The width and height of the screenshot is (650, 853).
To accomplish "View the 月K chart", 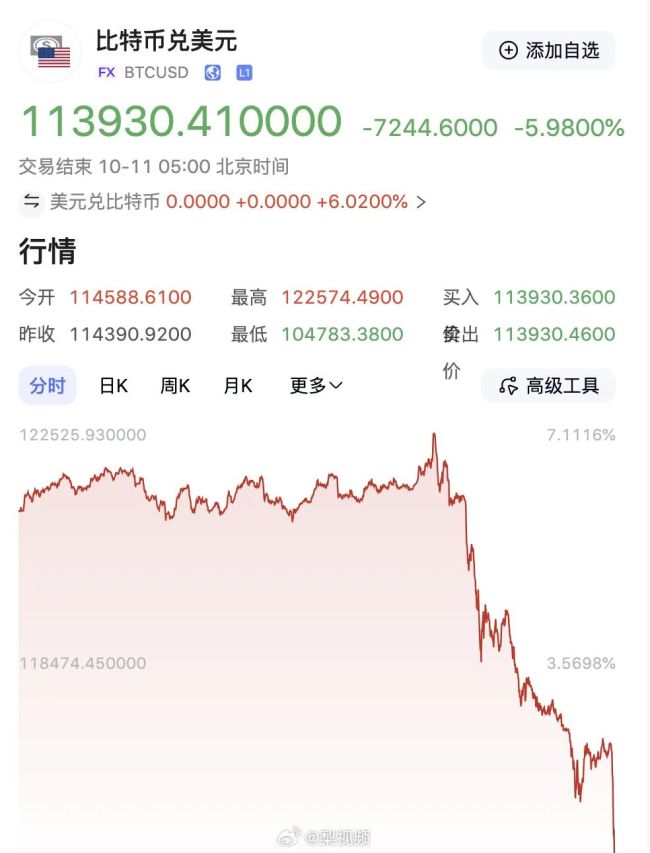I will (238, 385).
